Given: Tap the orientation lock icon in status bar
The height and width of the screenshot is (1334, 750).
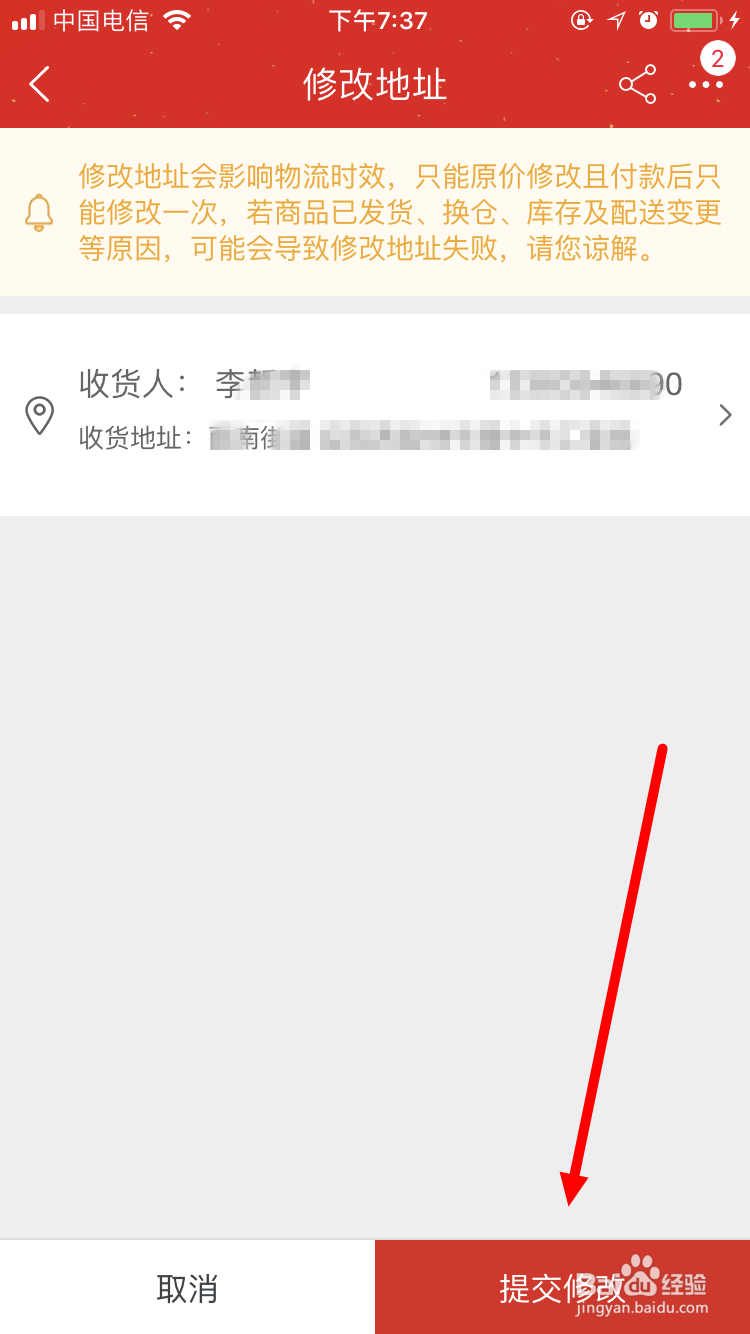Looking at the screenshot, I should pyautogui.click(x=581, y=18).
